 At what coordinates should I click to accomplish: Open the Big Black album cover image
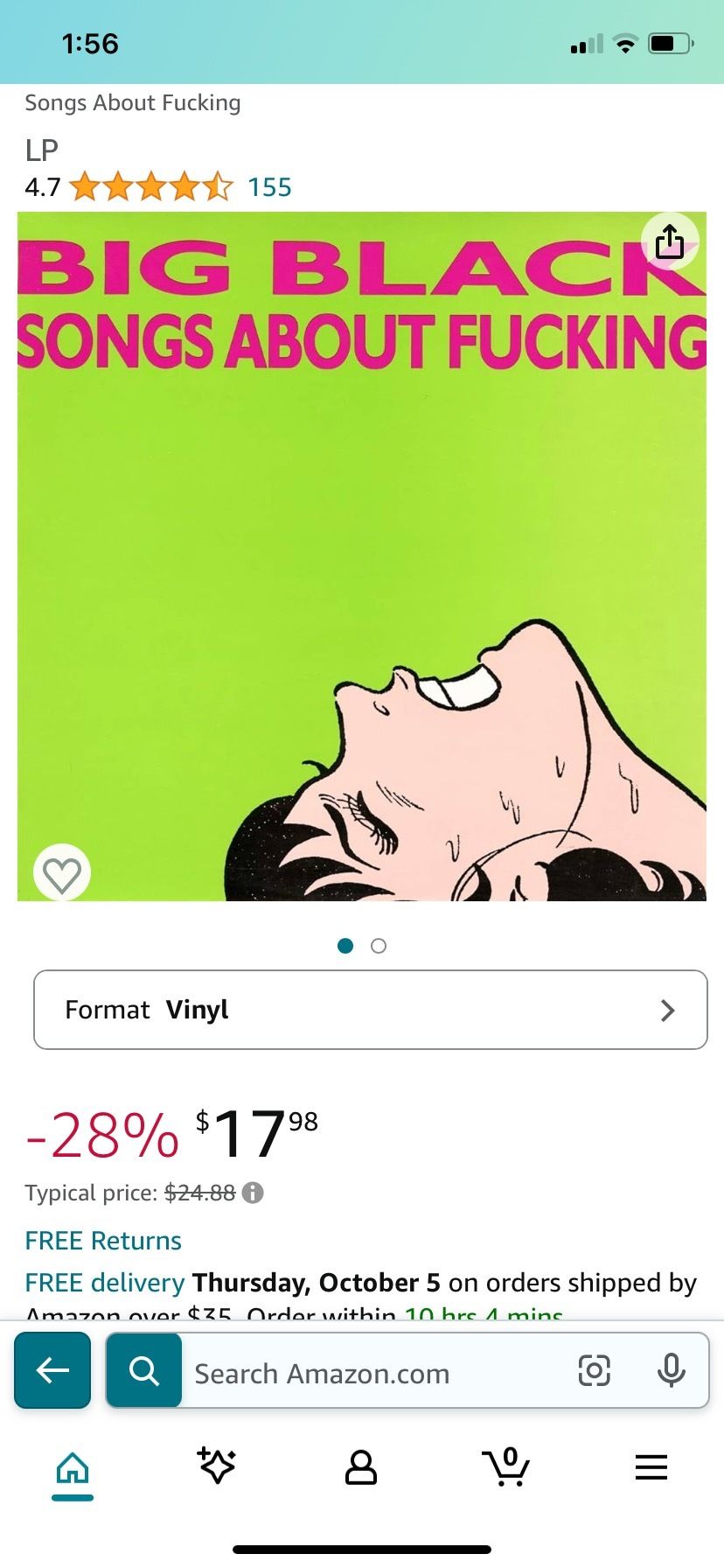(x=362, y=556)
